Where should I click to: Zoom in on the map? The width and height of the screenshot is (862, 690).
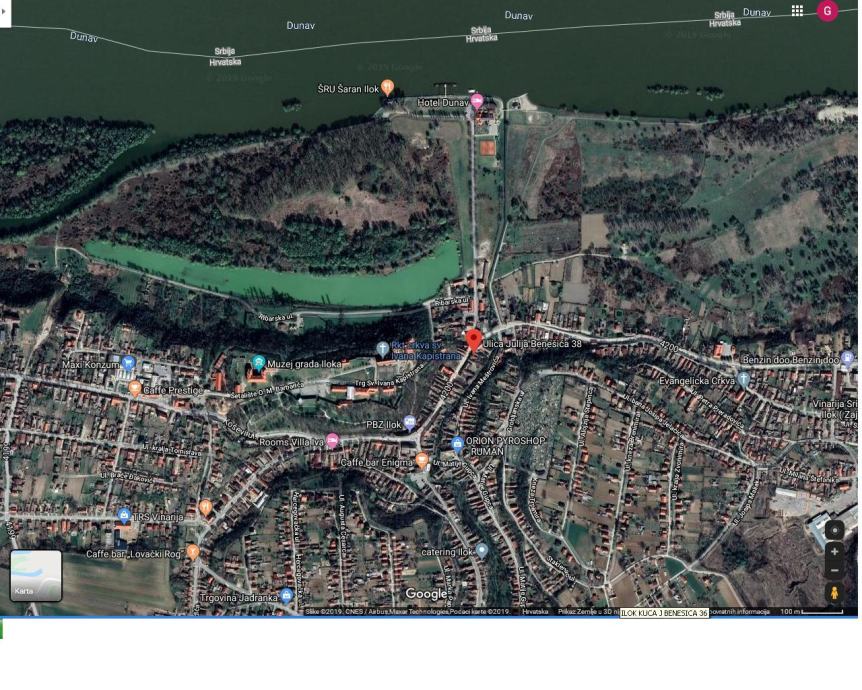(834, 551)
